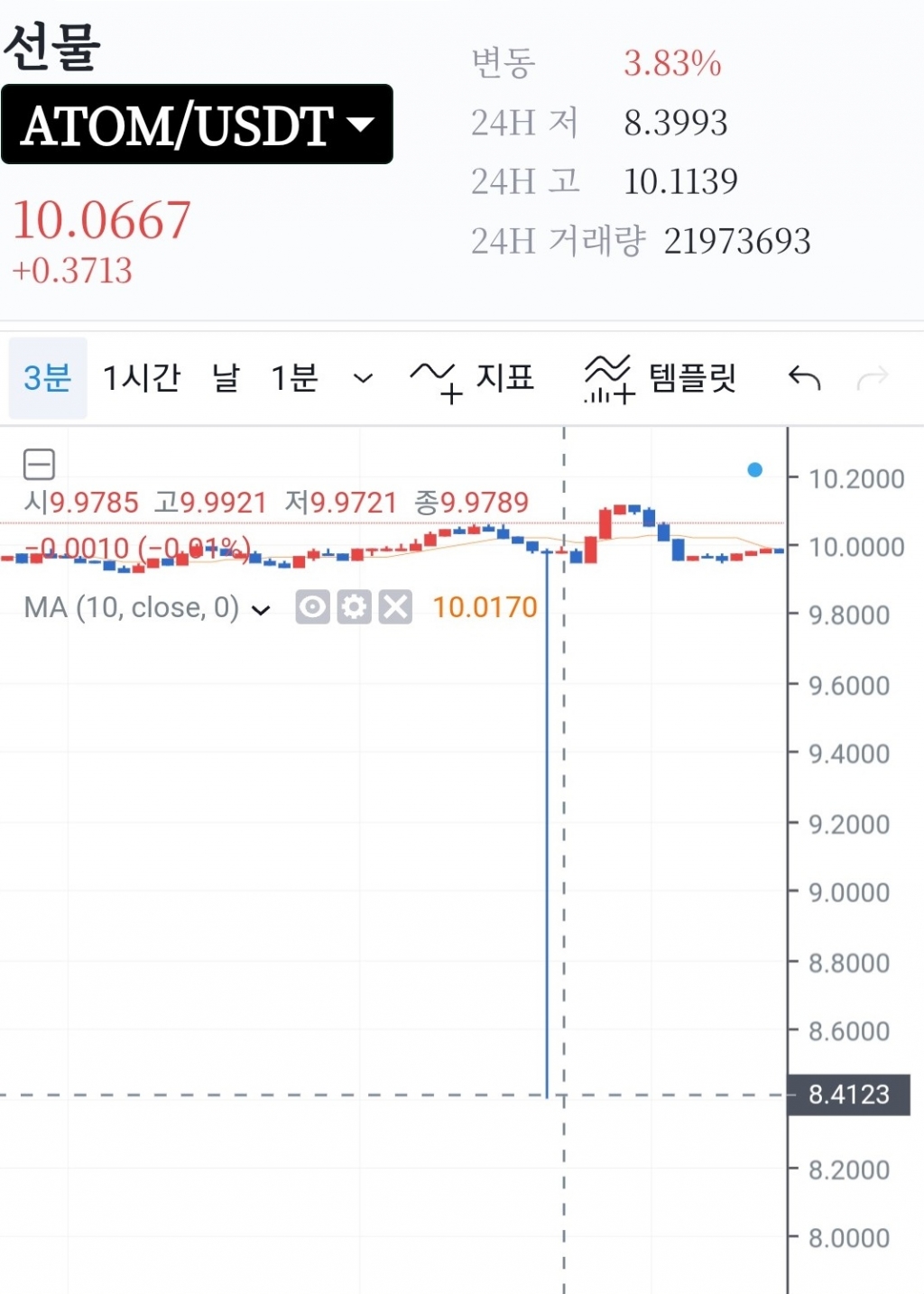The image size is (924, 1294).
Task: Hide the MA indicator with eye icon
Action: pos(312,607)
